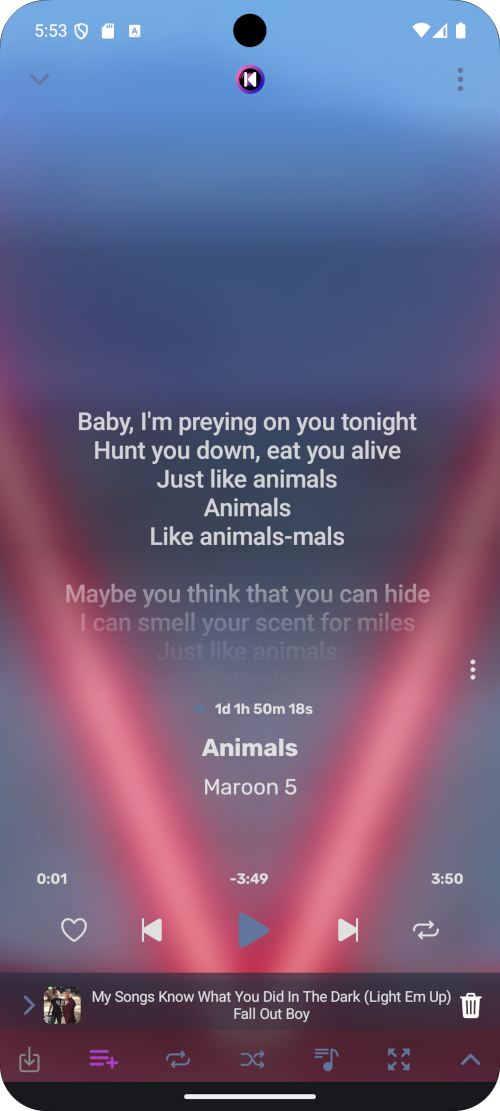Open the top-right overflow menu
The height and width of the screenshot is (1111, 500).
460,79
